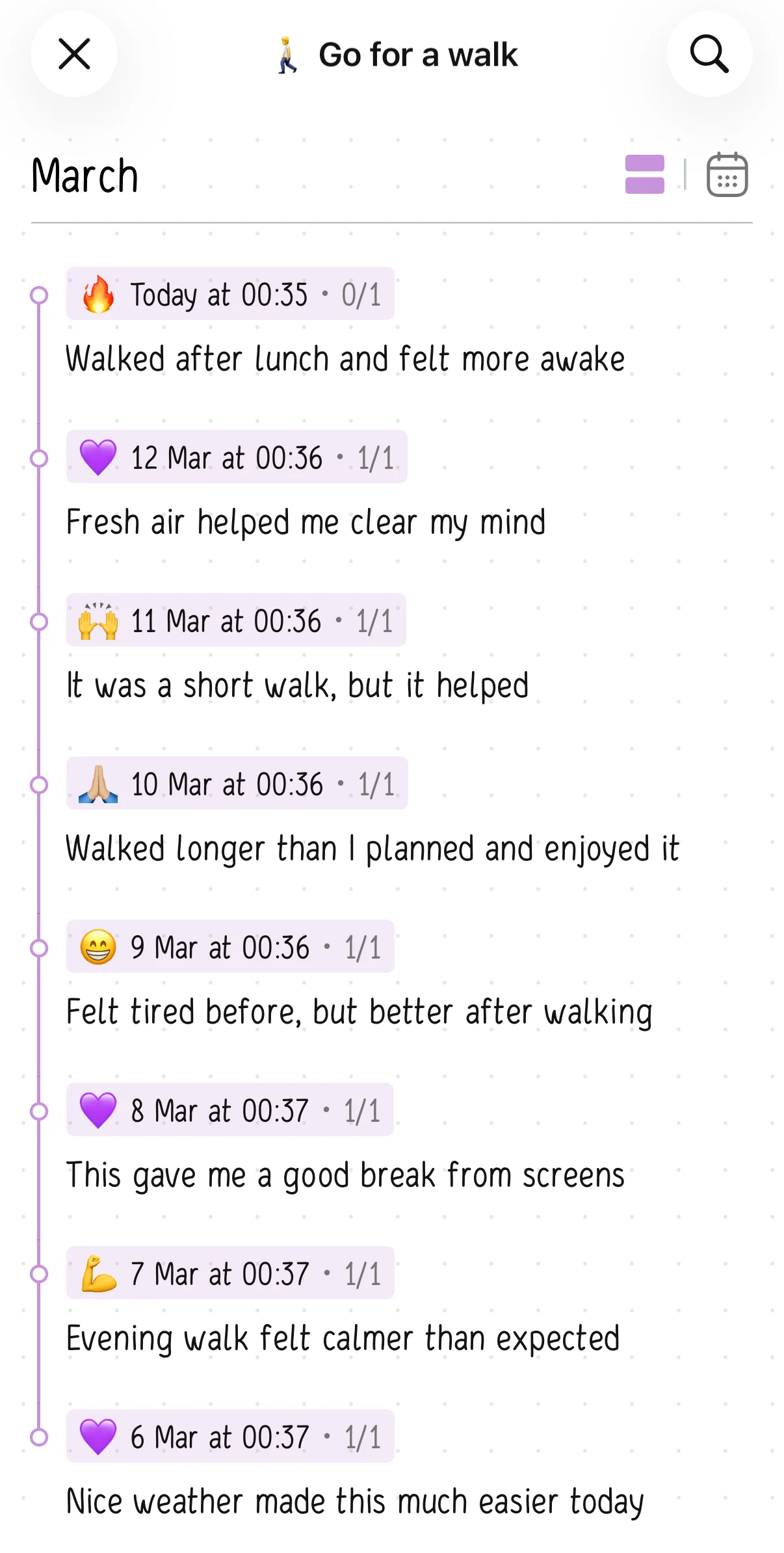Open the '8 Mar at 00:37' entry details

(x=229, y=1111)
